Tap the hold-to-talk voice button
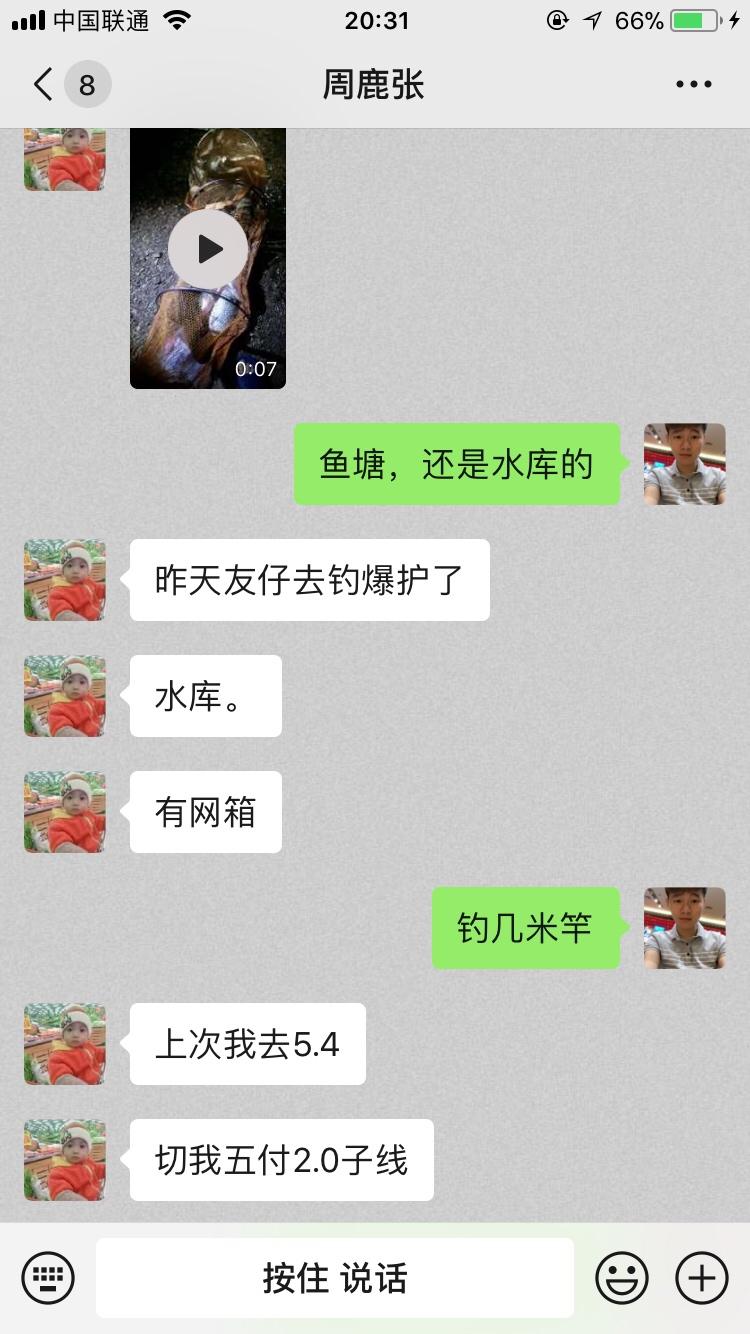The width and height of the screenshot is (750, 1334). click(x=335, y=1277)
